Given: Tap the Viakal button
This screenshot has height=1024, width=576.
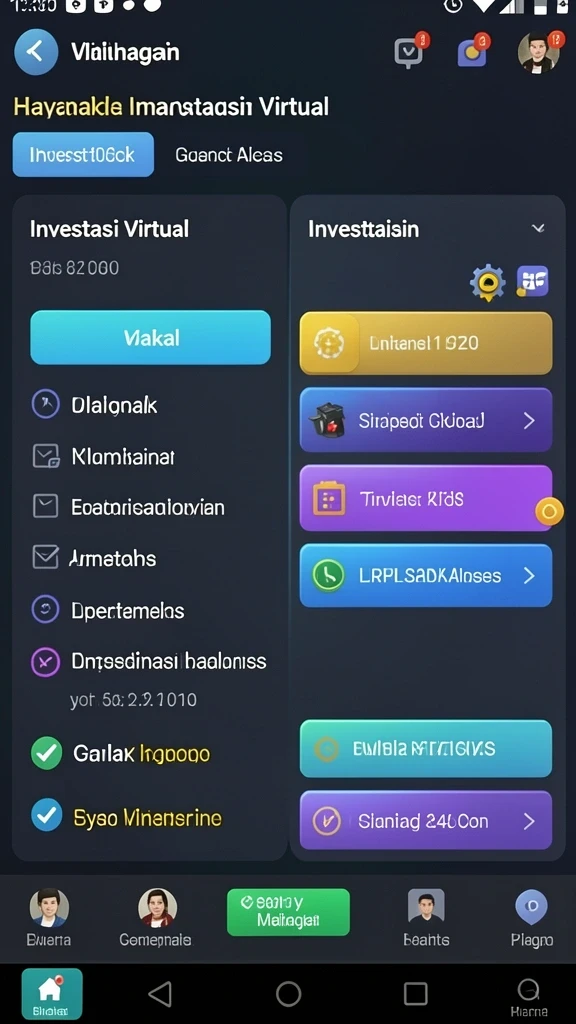Looking at the screenshot, I should coord(150,338).
